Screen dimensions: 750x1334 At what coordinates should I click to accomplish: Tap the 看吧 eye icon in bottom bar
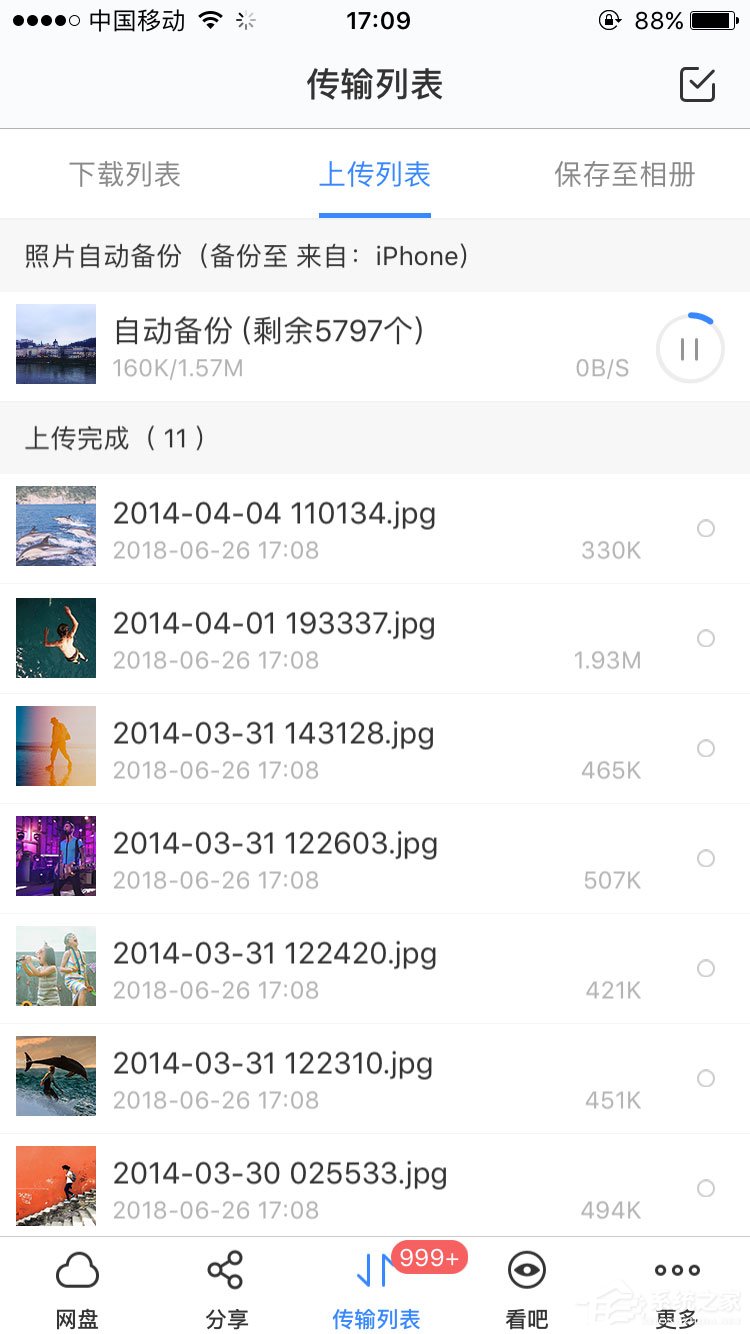click(x=525, y=1268)
